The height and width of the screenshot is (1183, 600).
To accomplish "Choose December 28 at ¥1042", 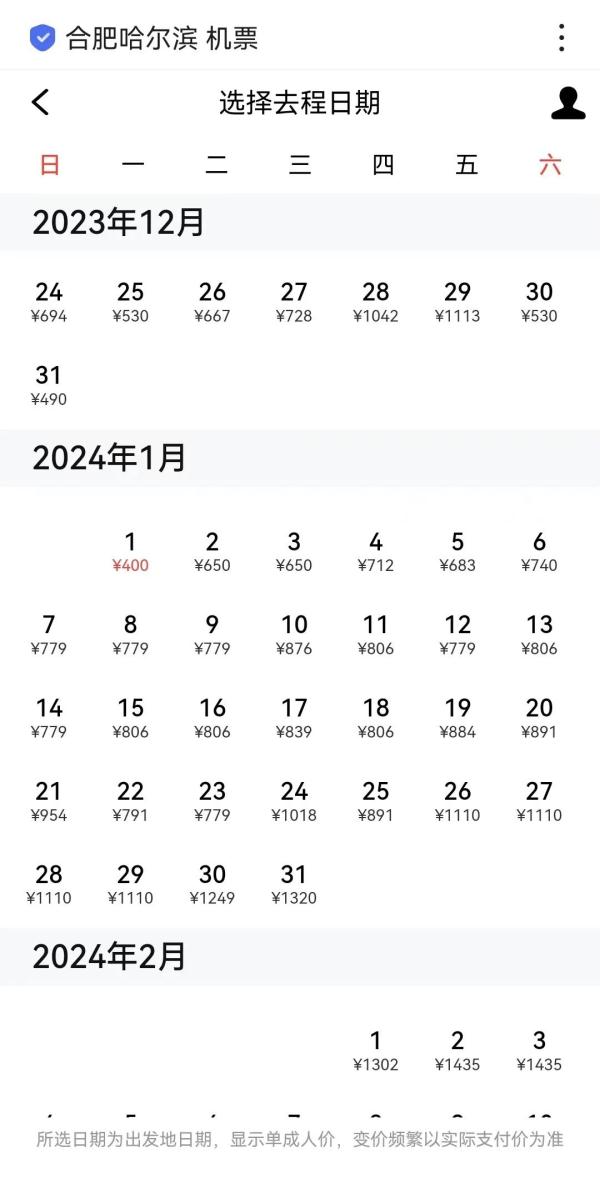I will pyautogui.click(x=376, y=302).
